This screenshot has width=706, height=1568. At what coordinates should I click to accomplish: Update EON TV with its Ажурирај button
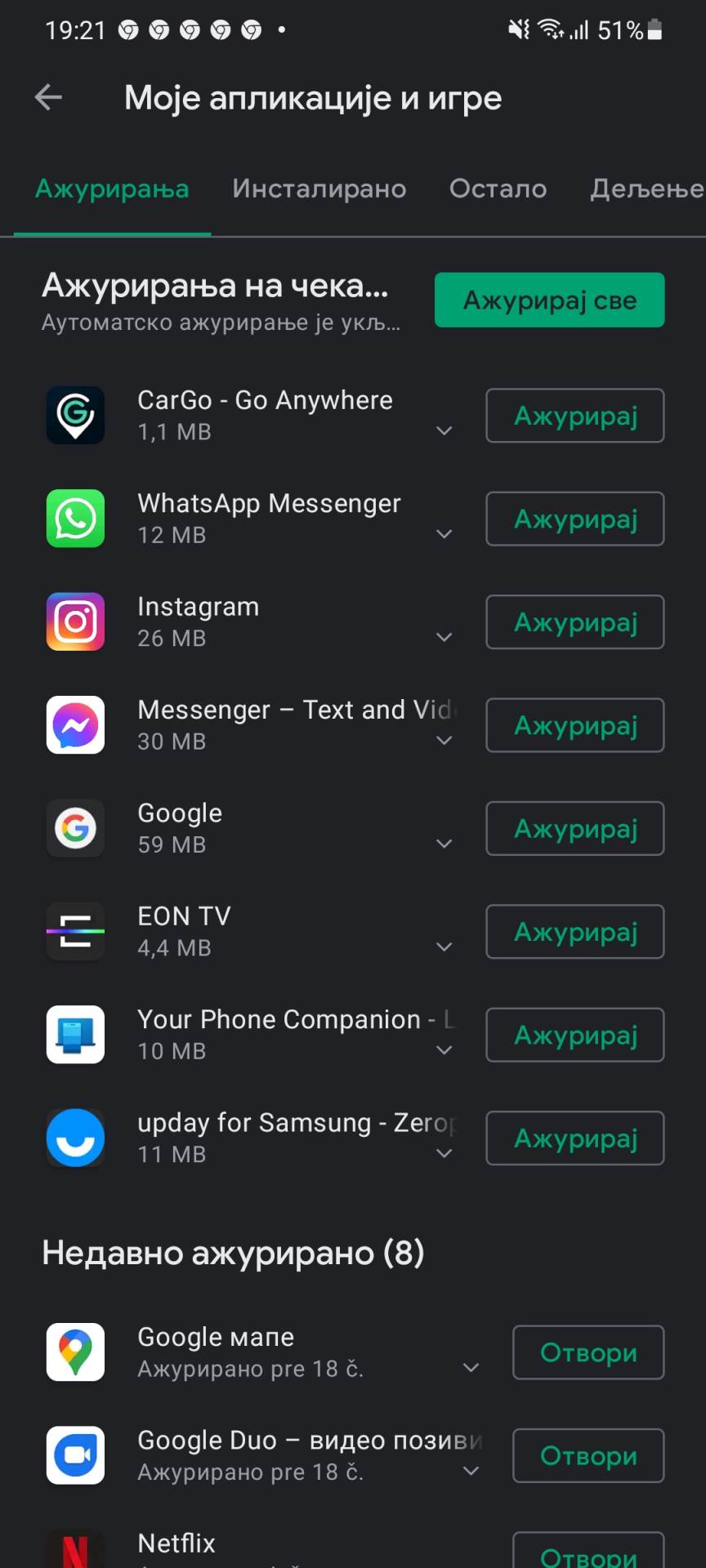pyautogui.click(x=574, y=931)
